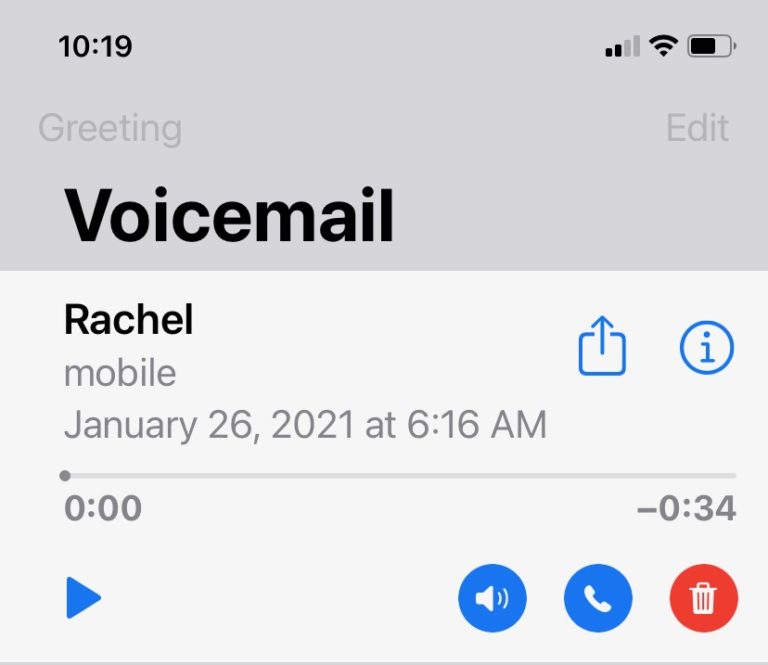The height and width of the screenshot is (665, 768).
Task: Turn on speaker for voicemail playback
Action: click(492, 599)
